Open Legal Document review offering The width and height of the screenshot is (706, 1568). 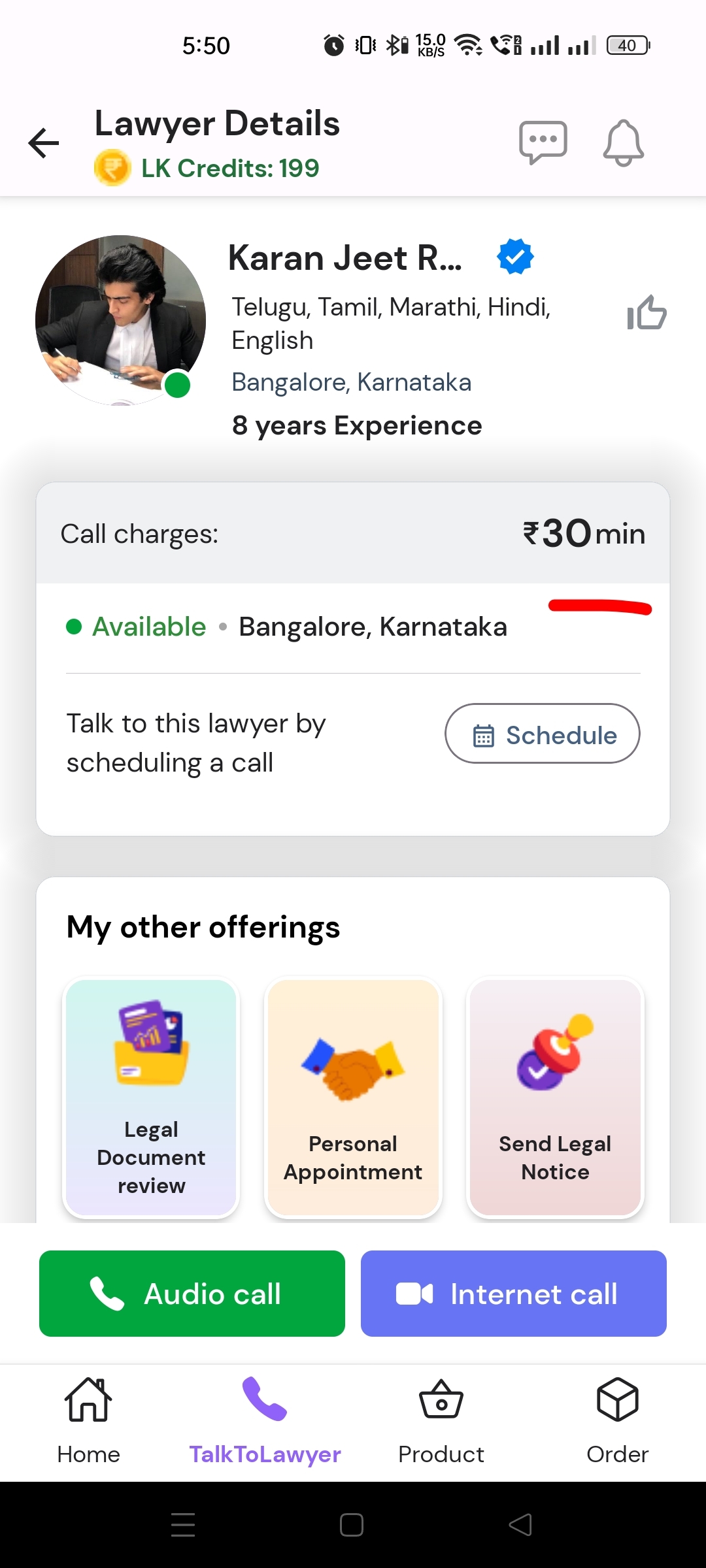(x=151, y=1098)
